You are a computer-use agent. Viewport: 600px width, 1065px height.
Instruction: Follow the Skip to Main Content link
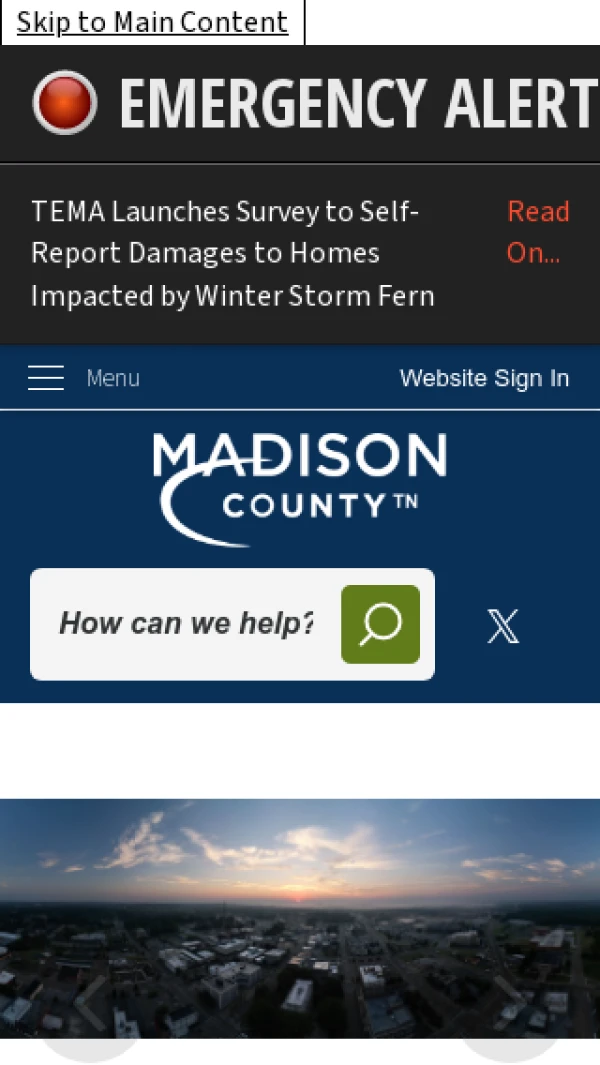coord(152,22)
